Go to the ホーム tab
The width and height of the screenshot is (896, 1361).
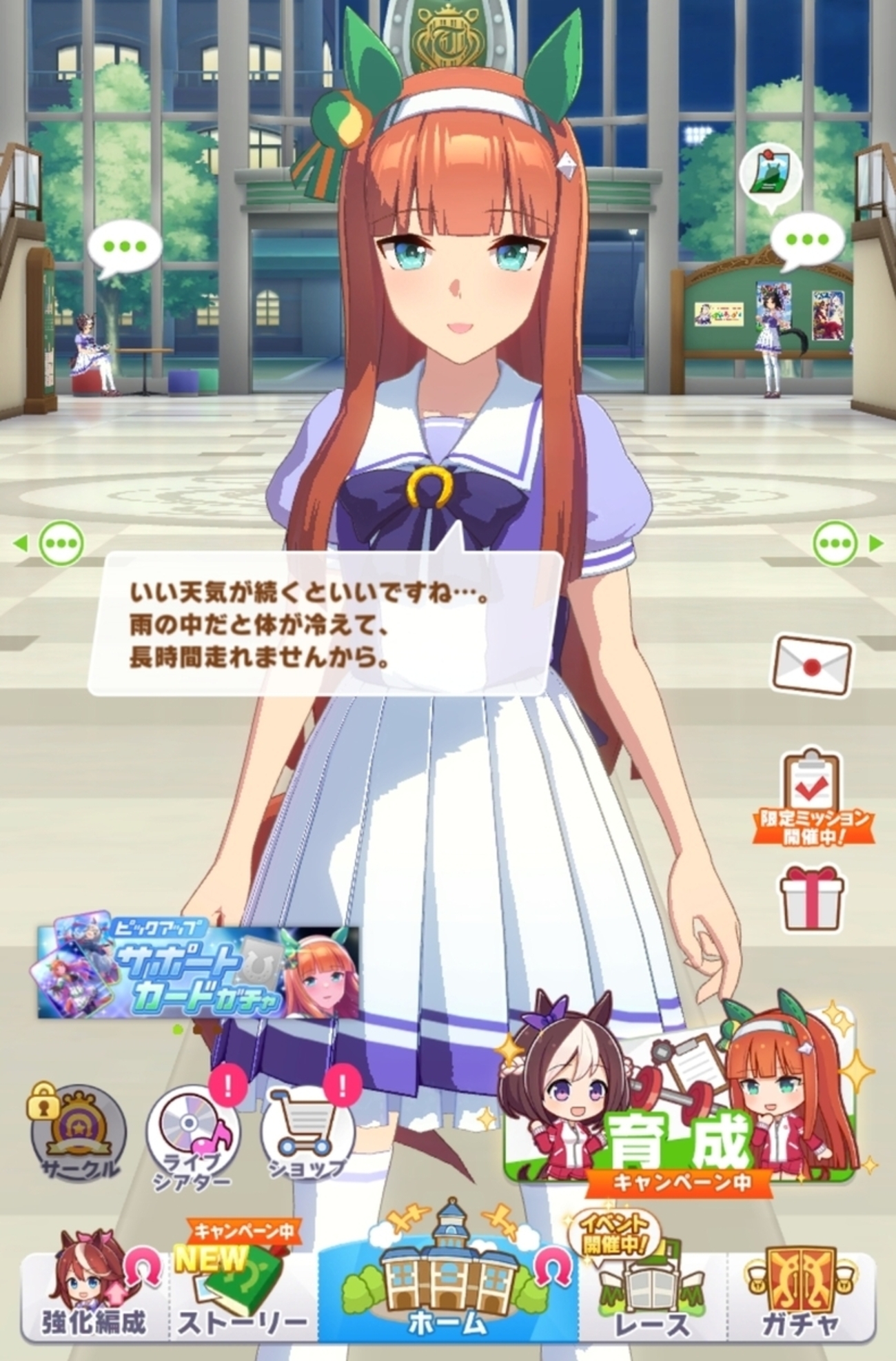tap(448, 1283)
